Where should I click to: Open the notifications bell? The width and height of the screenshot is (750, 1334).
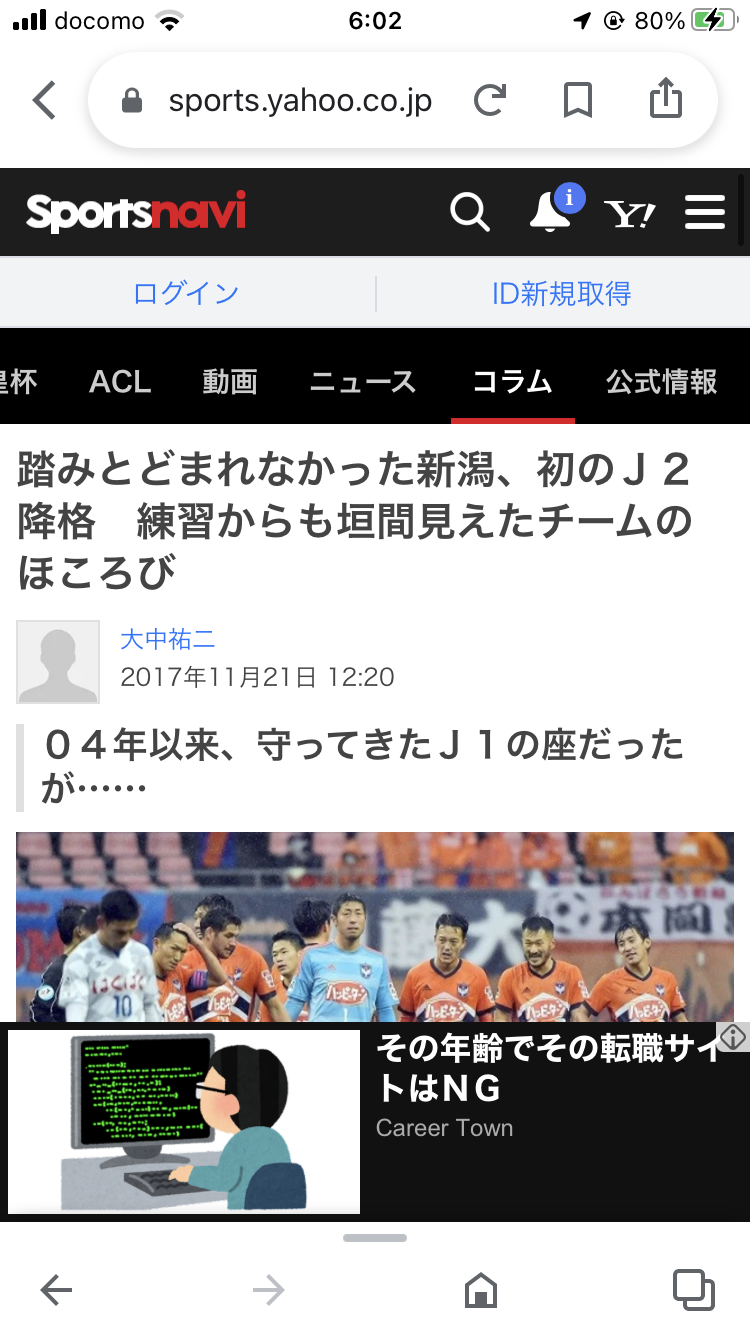click(550, 211)
